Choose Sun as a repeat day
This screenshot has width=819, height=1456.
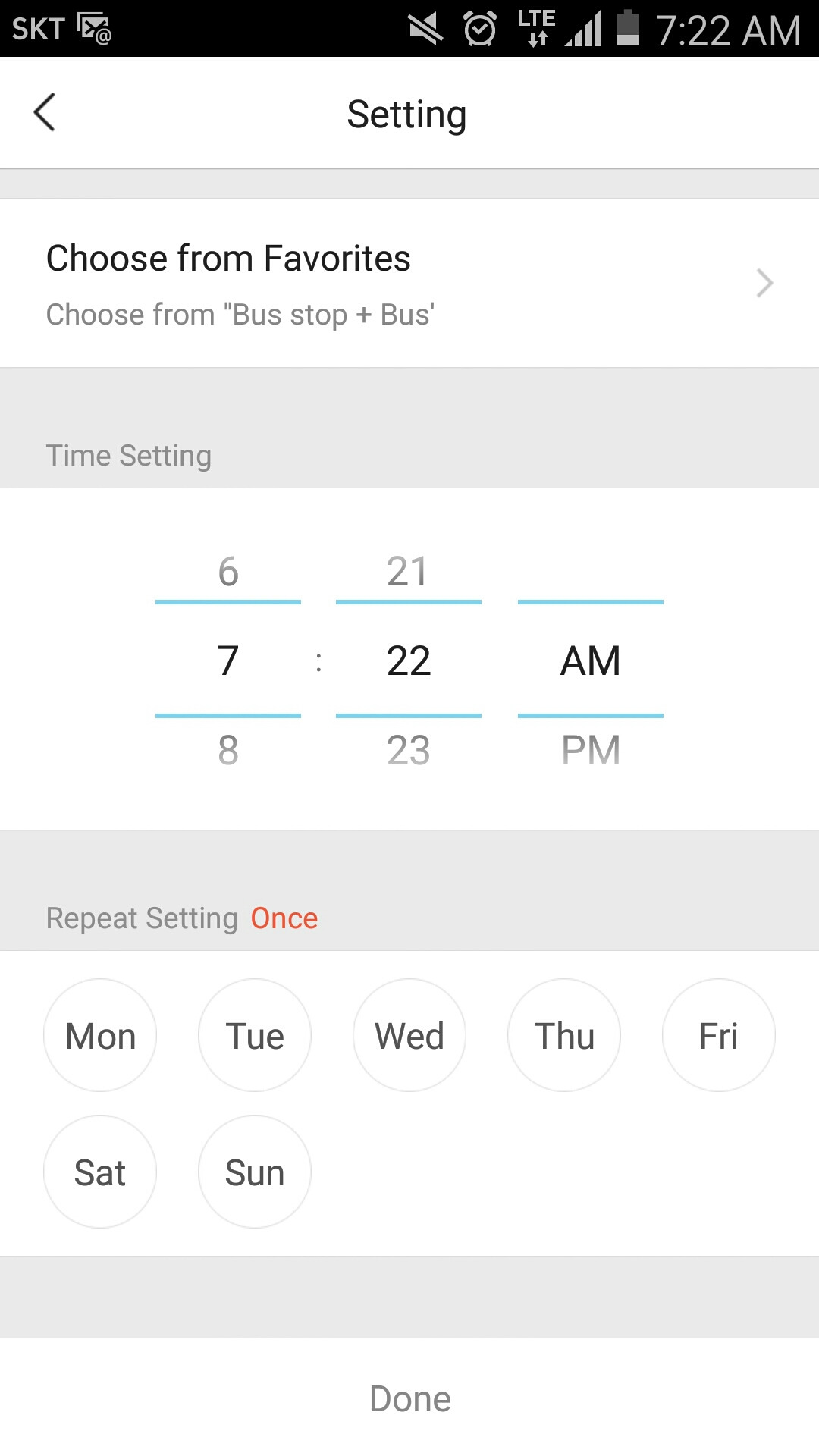pos(255,1172)
